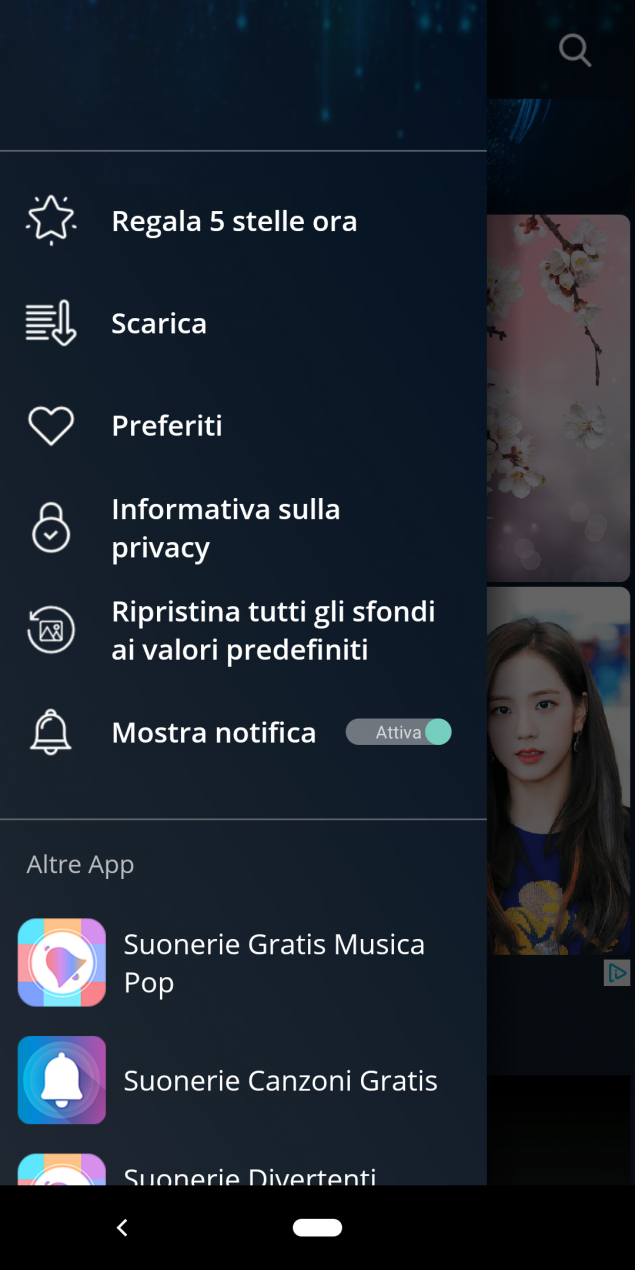
Task: Open Informativa sulla privacy
Action: point(225,528)
